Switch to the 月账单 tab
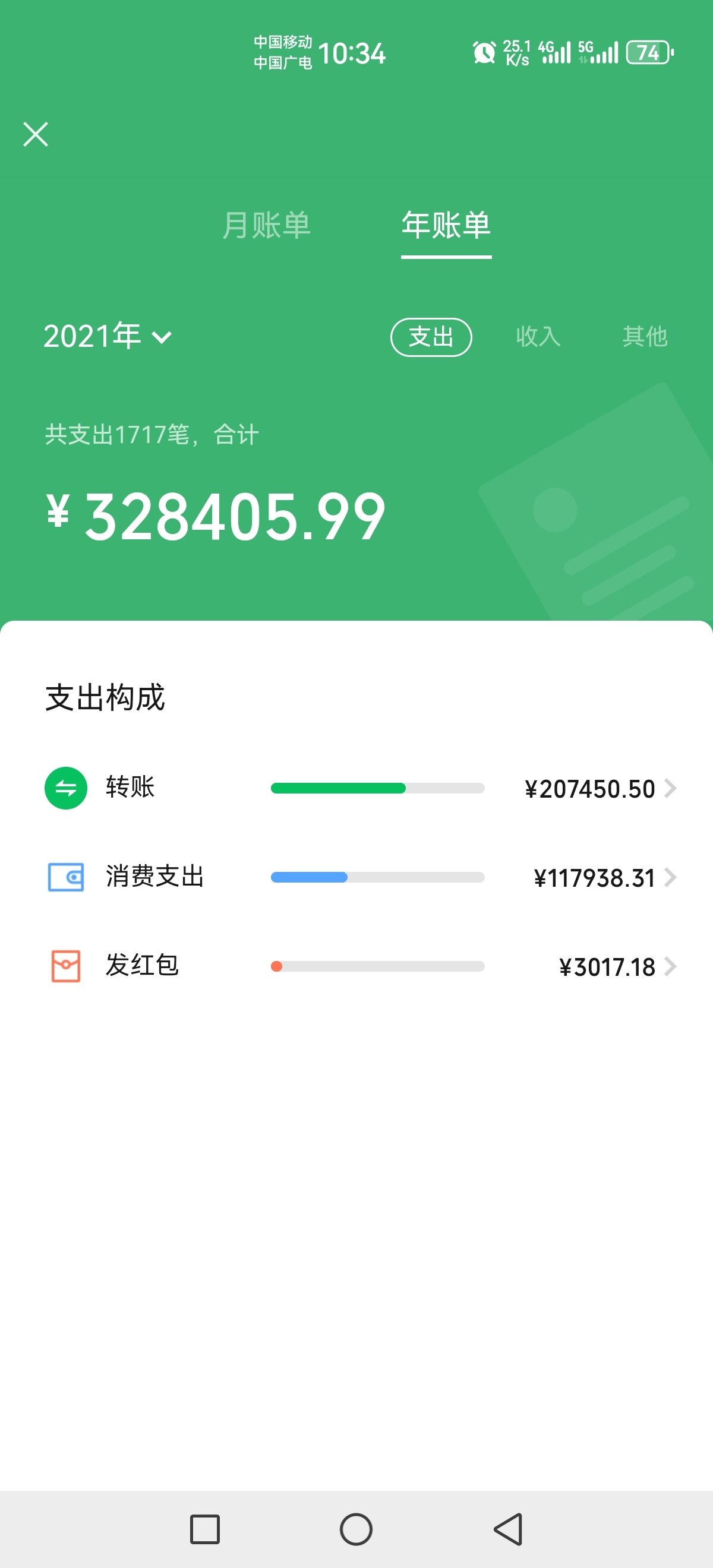This screenshot has width=713, height=1568. (266, 225)
